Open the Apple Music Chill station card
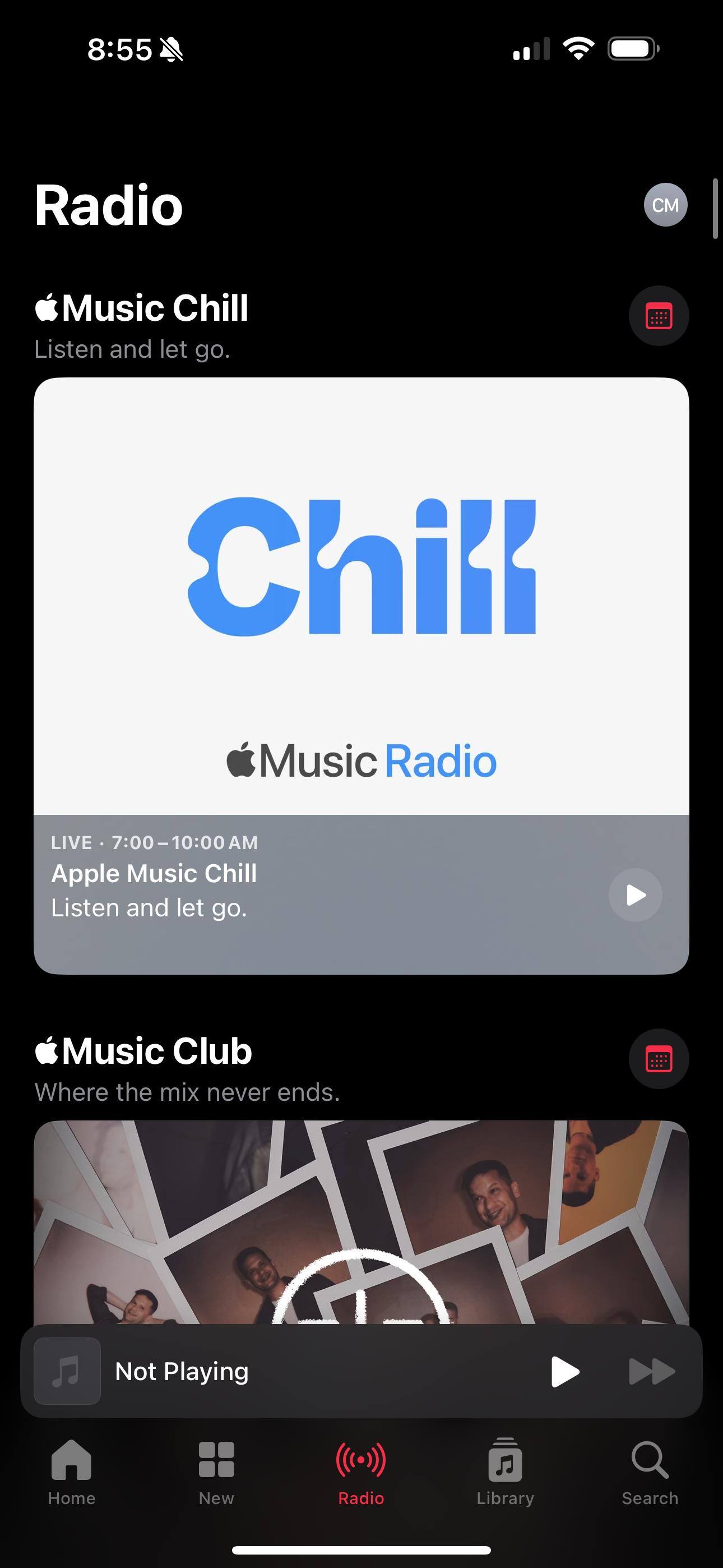This screenshot has width=723, height=1568. tap(361, 597)
